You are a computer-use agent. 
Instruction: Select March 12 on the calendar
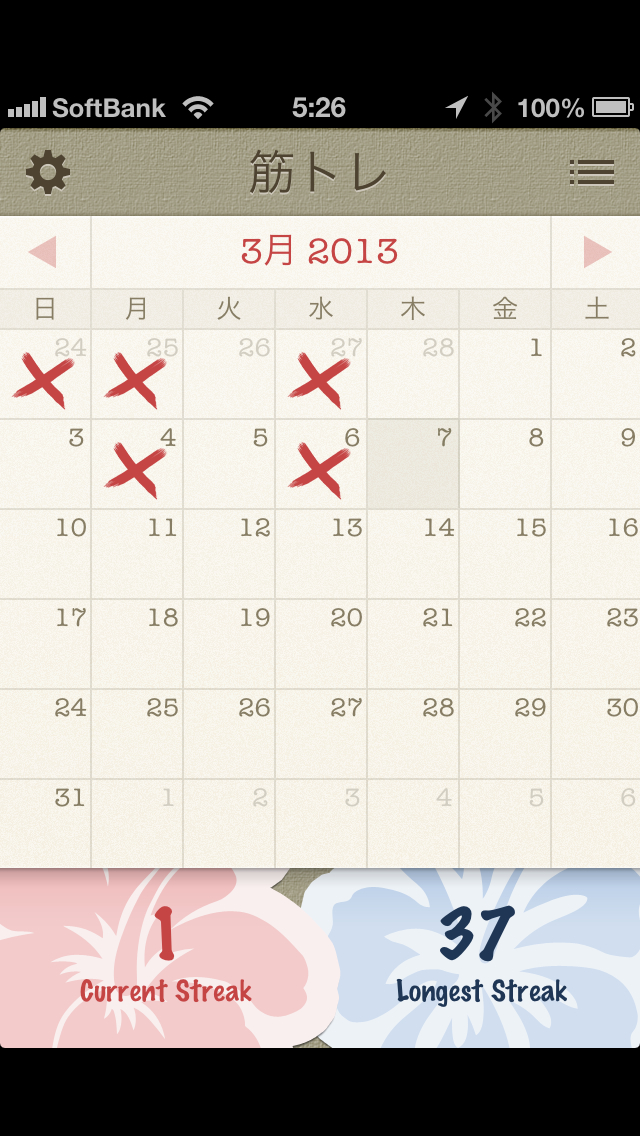pyautogui.click(x=229, y=555)
